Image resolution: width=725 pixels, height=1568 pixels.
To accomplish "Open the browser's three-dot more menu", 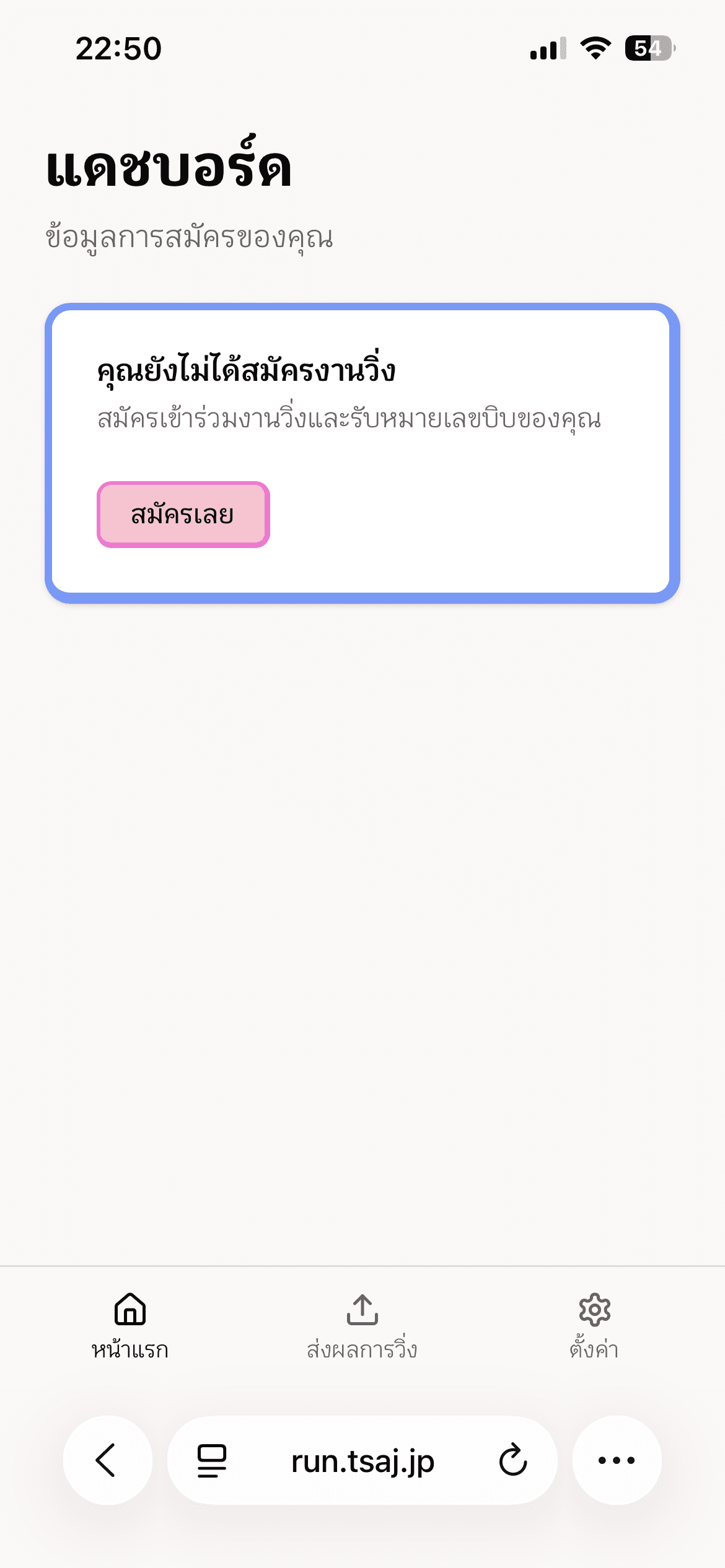I will (x=617, y=1460).
